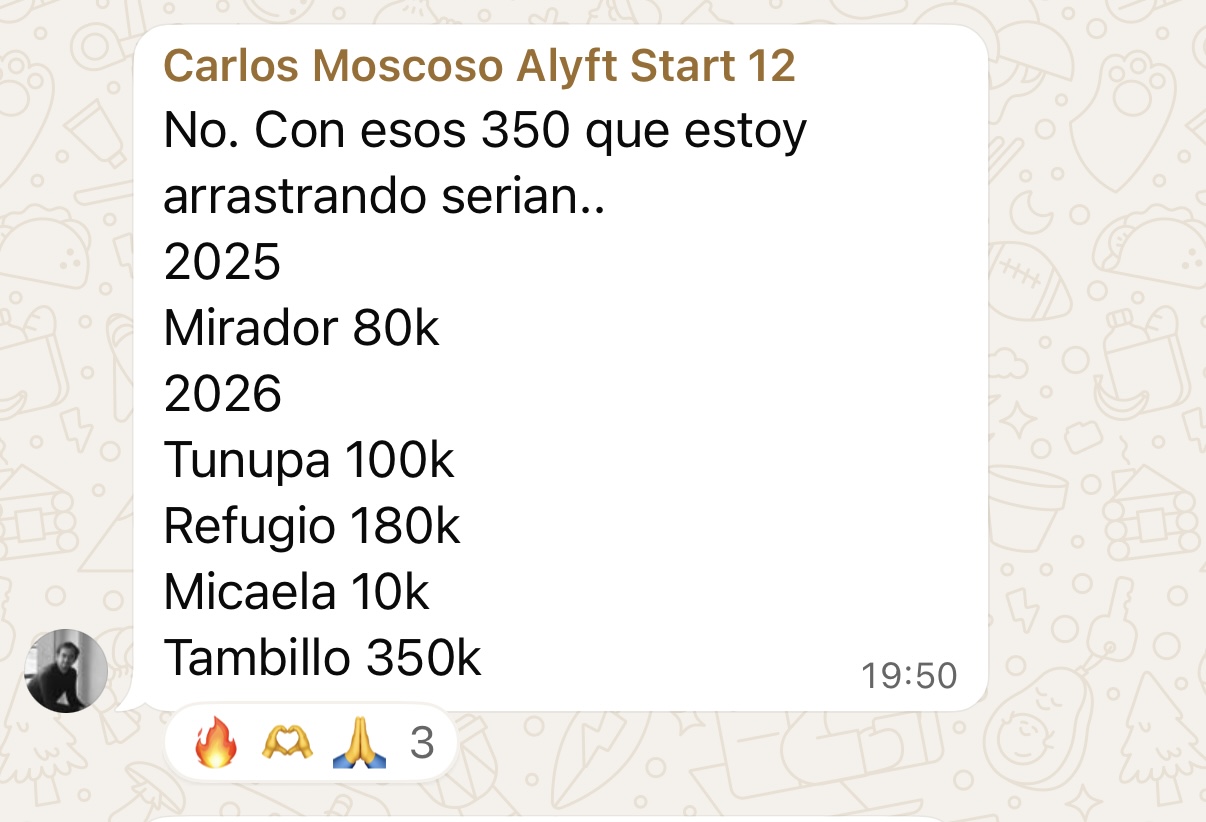This screenshot has height=822, width=1206.
Task: Open Carlos Moscoso's profile from his name
Action: 479,67
